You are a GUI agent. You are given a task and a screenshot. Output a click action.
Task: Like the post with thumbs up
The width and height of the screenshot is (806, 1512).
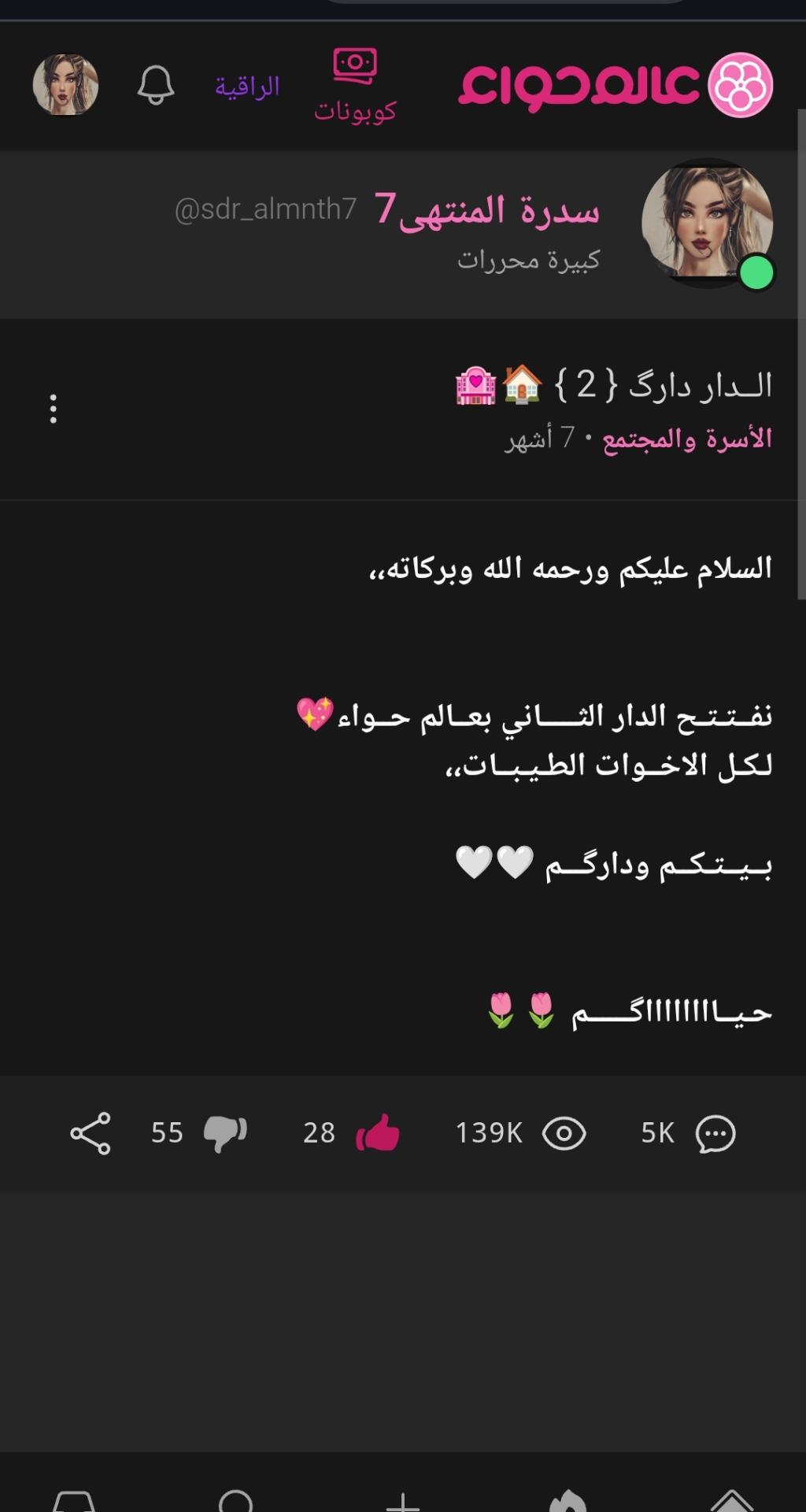pyautogui.click(x=378, y=1133)
